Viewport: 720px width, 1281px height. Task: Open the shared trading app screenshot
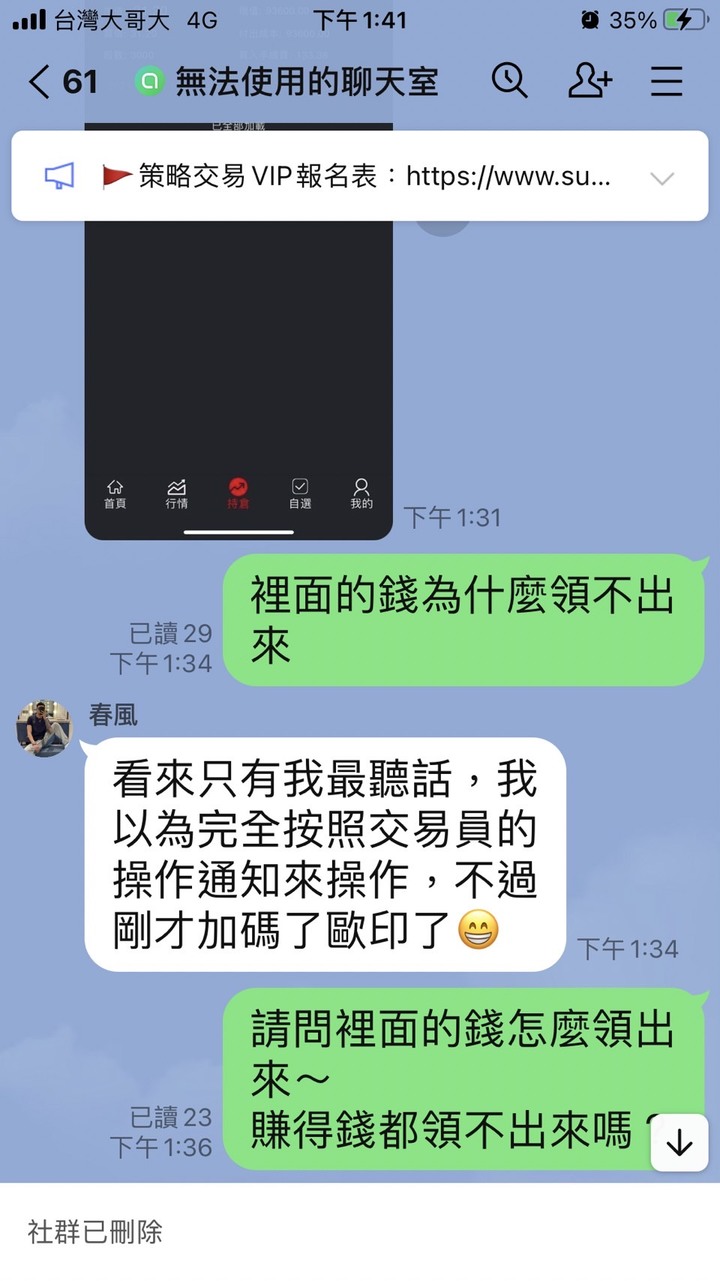238,380
